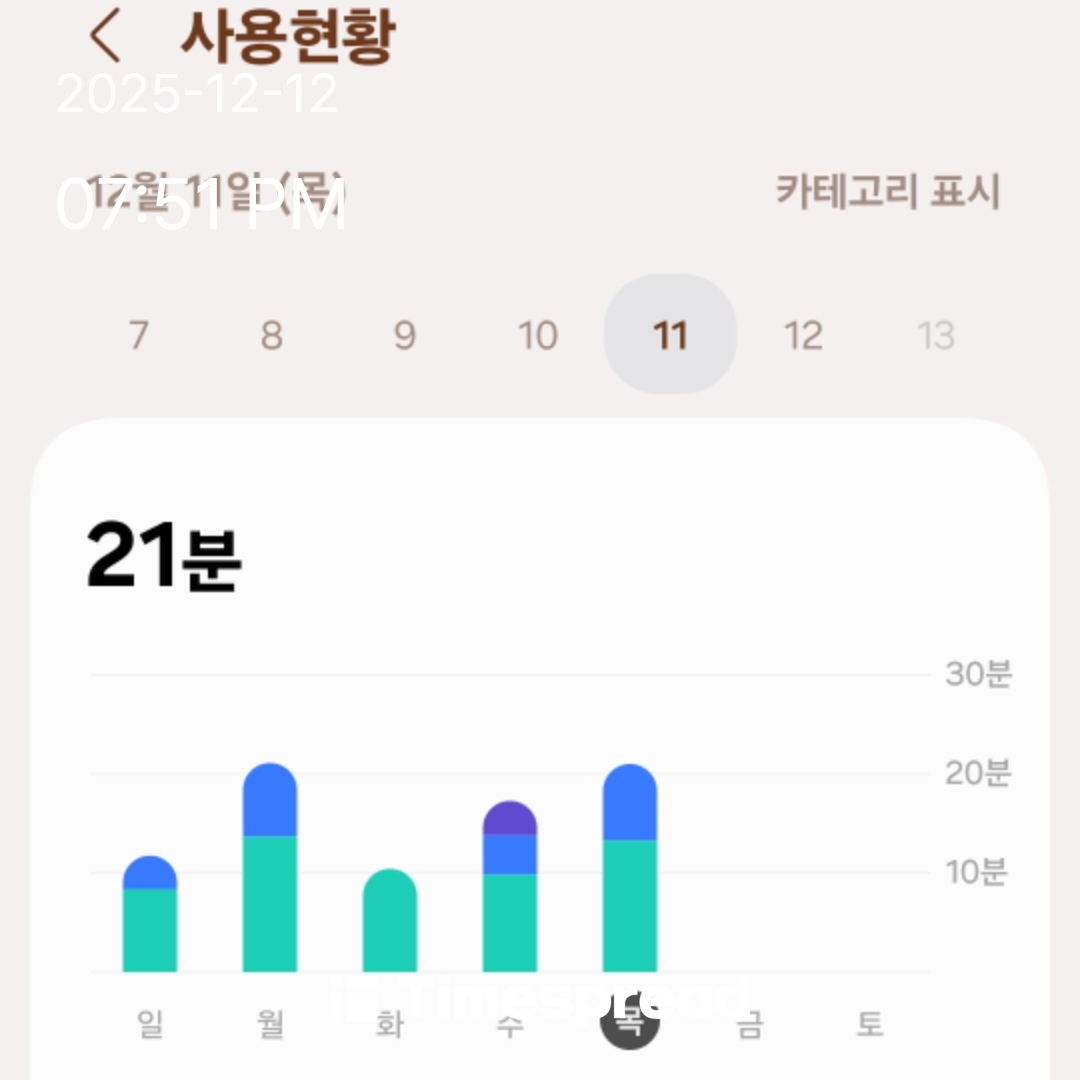View usage for date 10

point(537,336)
